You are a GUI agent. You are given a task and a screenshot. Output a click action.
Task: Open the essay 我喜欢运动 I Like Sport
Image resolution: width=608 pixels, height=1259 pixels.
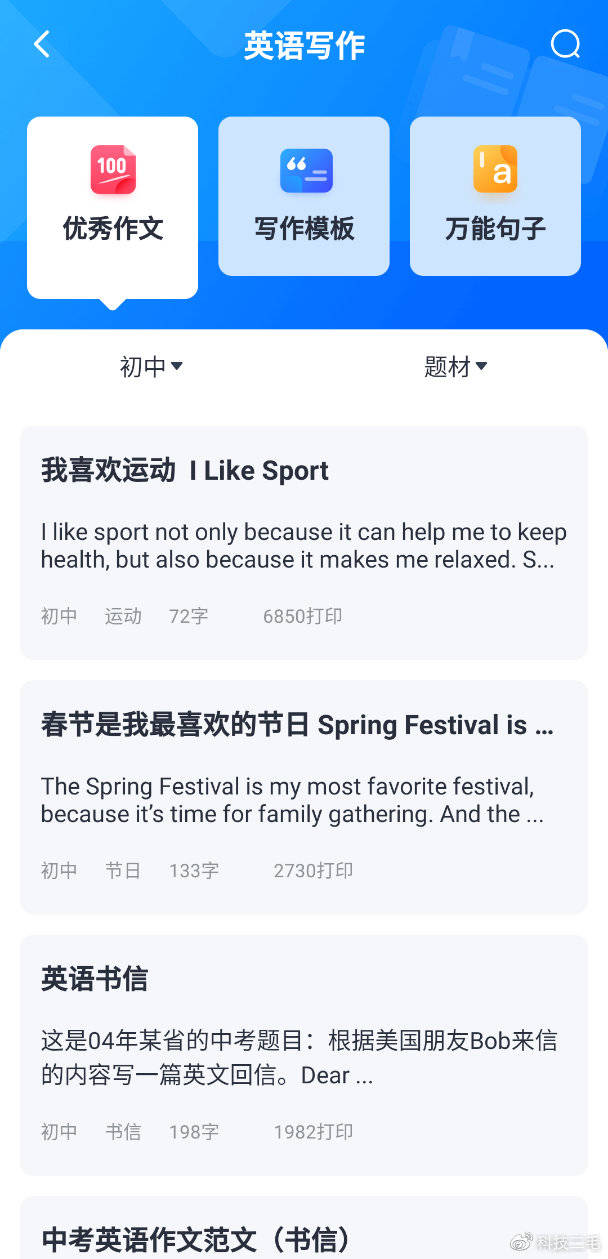[304, 542]
